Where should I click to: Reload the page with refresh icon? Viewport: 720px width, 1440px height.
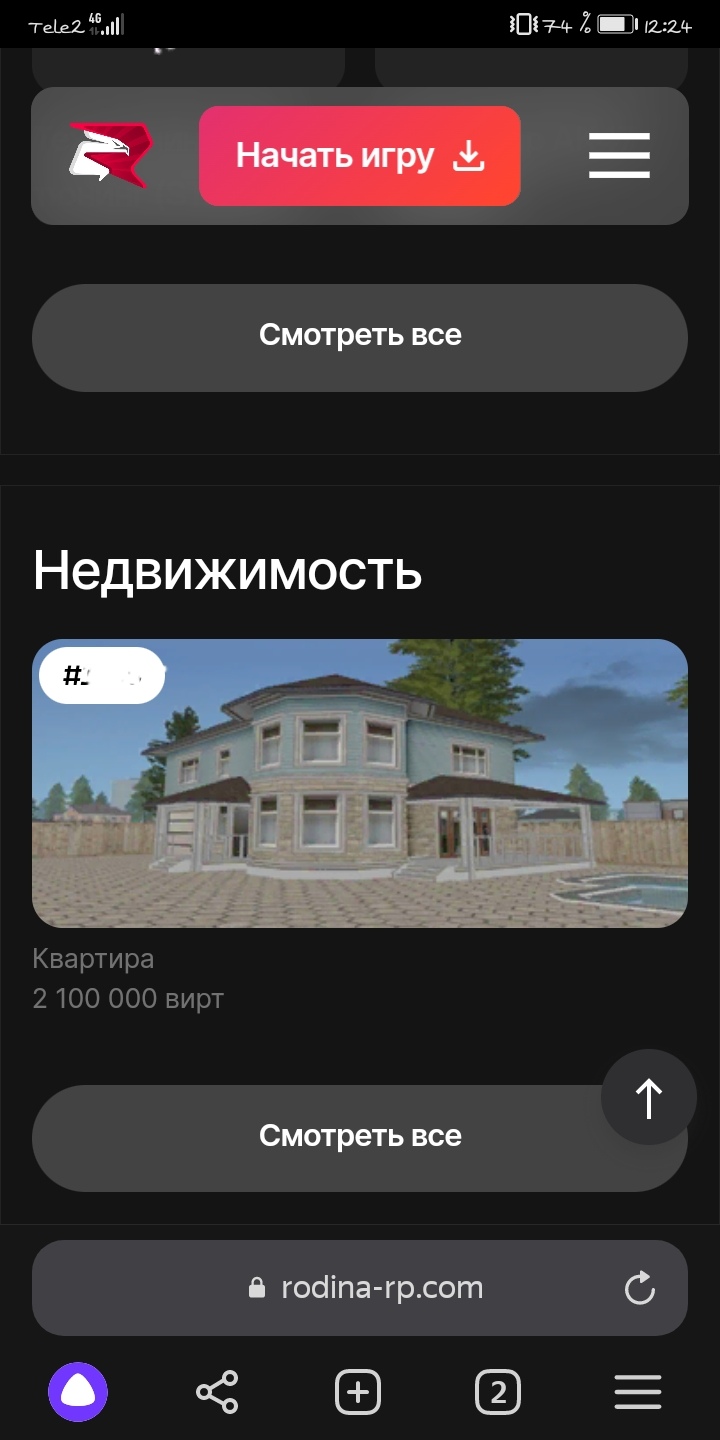[640, 1288]
